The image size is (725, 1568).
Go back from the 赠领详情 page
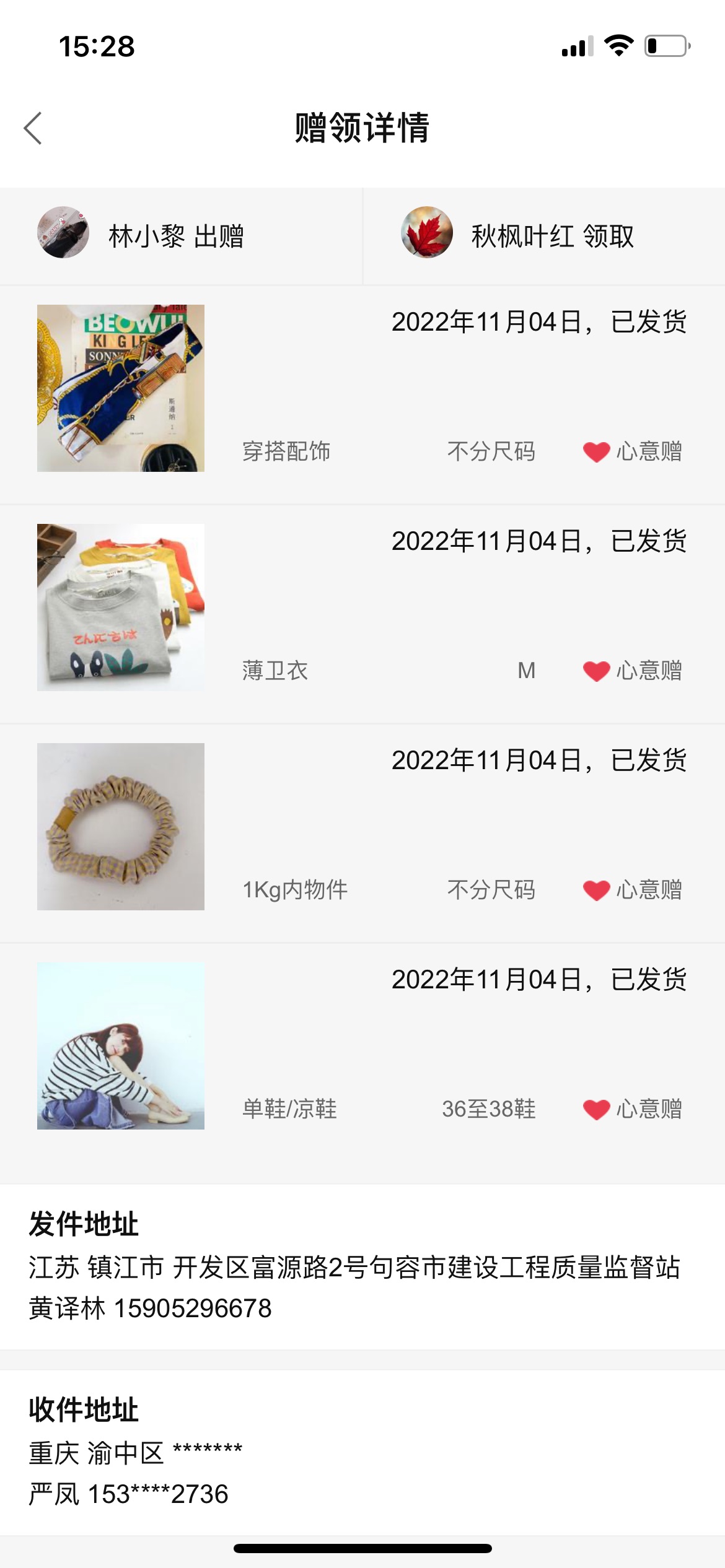pos(33,128)
